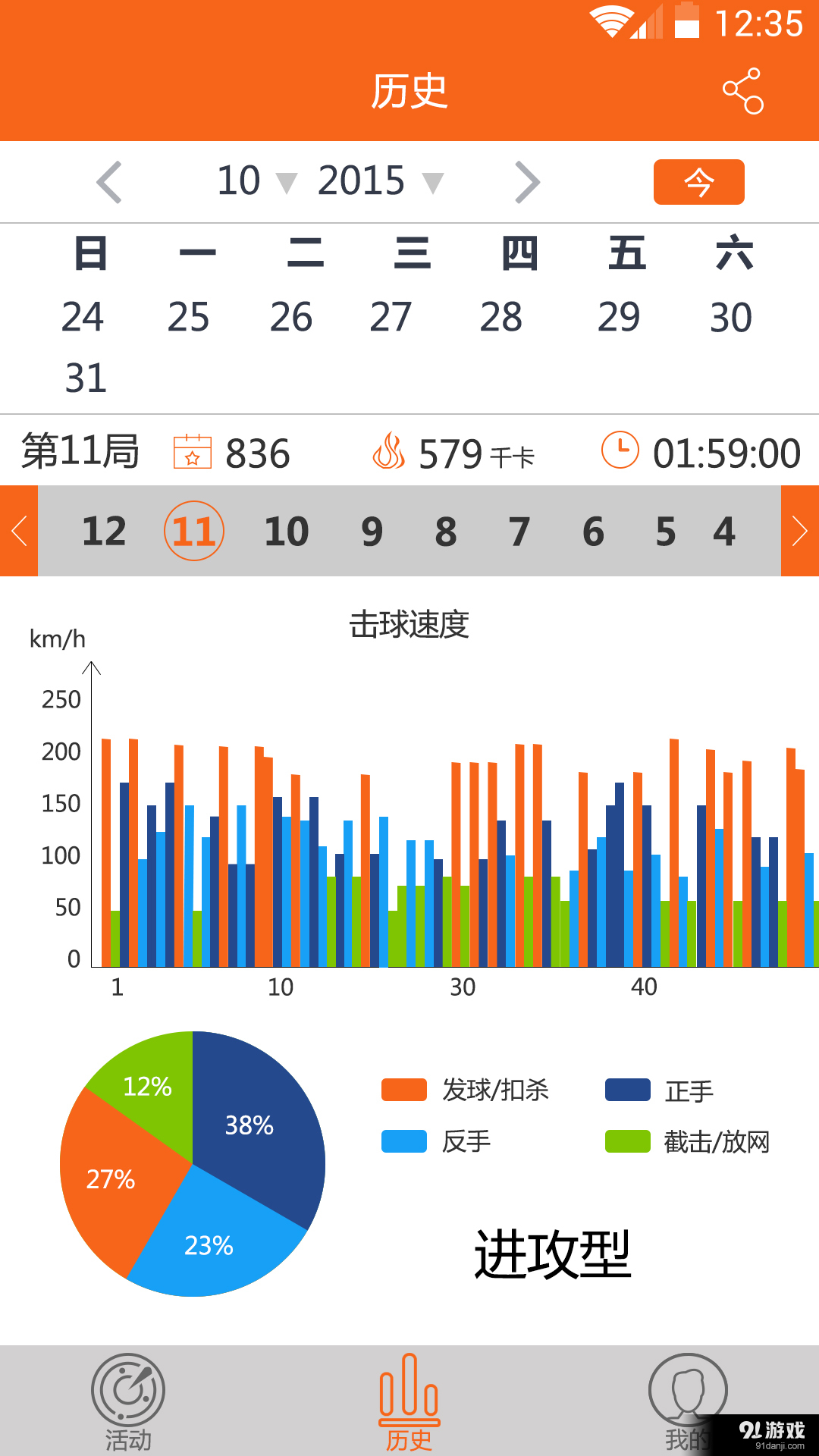Select date 27 on the calendar
The image size is (819, 1456).
point(391,318)
